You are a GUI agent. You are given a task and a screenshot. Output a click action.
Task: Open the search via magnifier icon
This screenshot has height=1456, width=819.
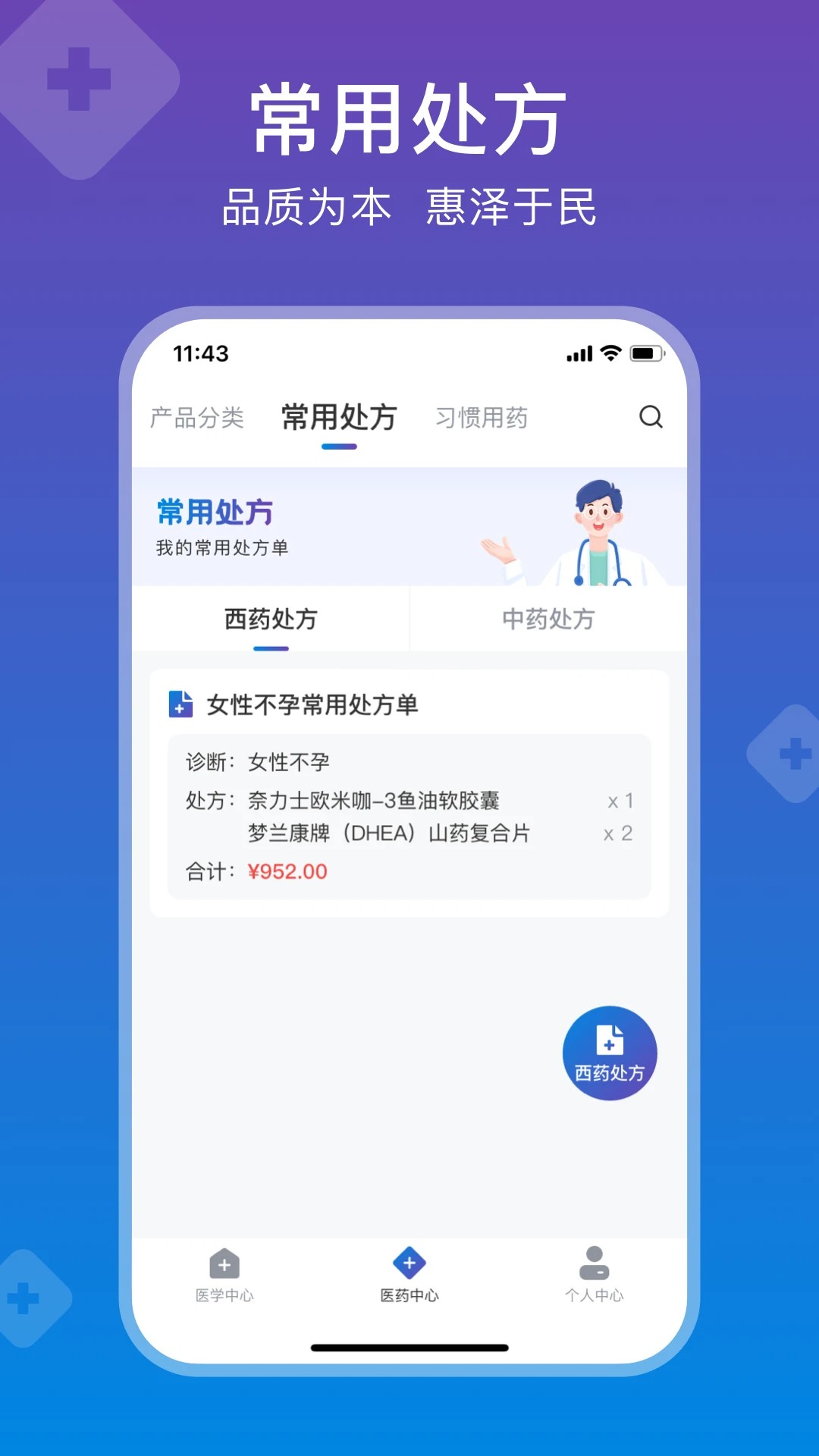(x=650, y=418)
